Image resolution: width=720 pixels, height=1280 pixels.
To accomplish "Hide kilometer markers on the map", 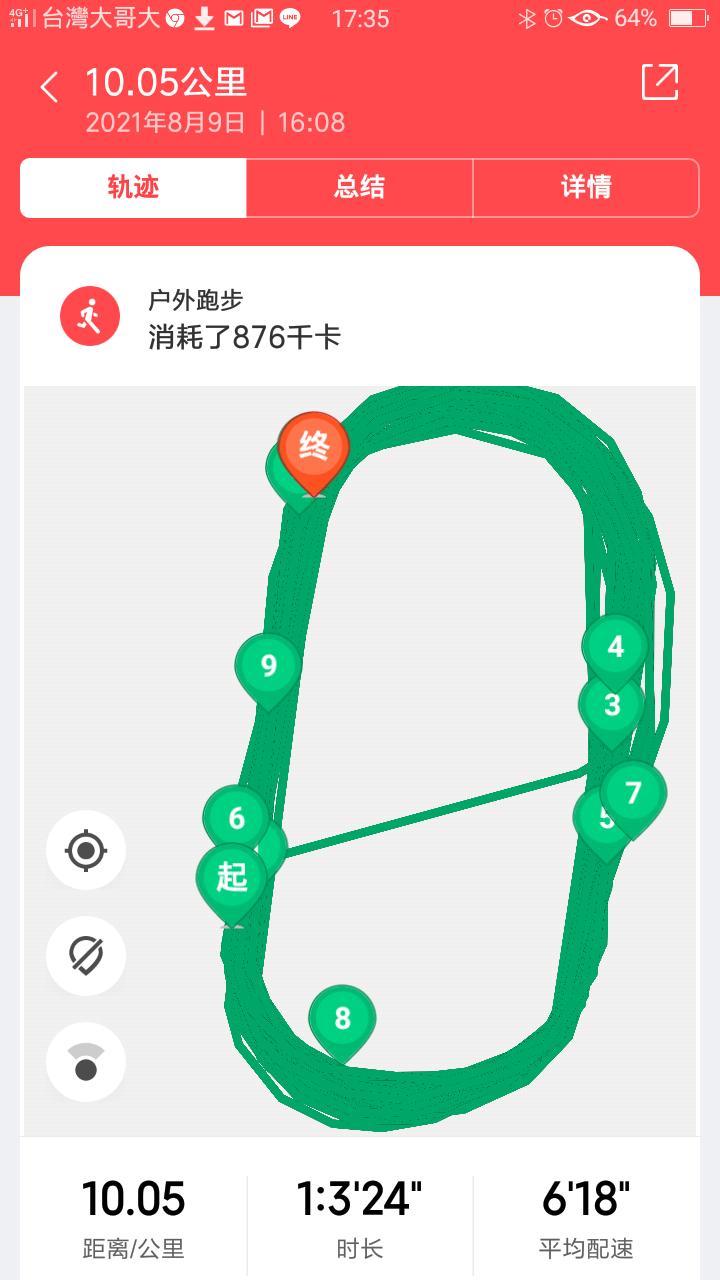I will [x=86, y=956].
